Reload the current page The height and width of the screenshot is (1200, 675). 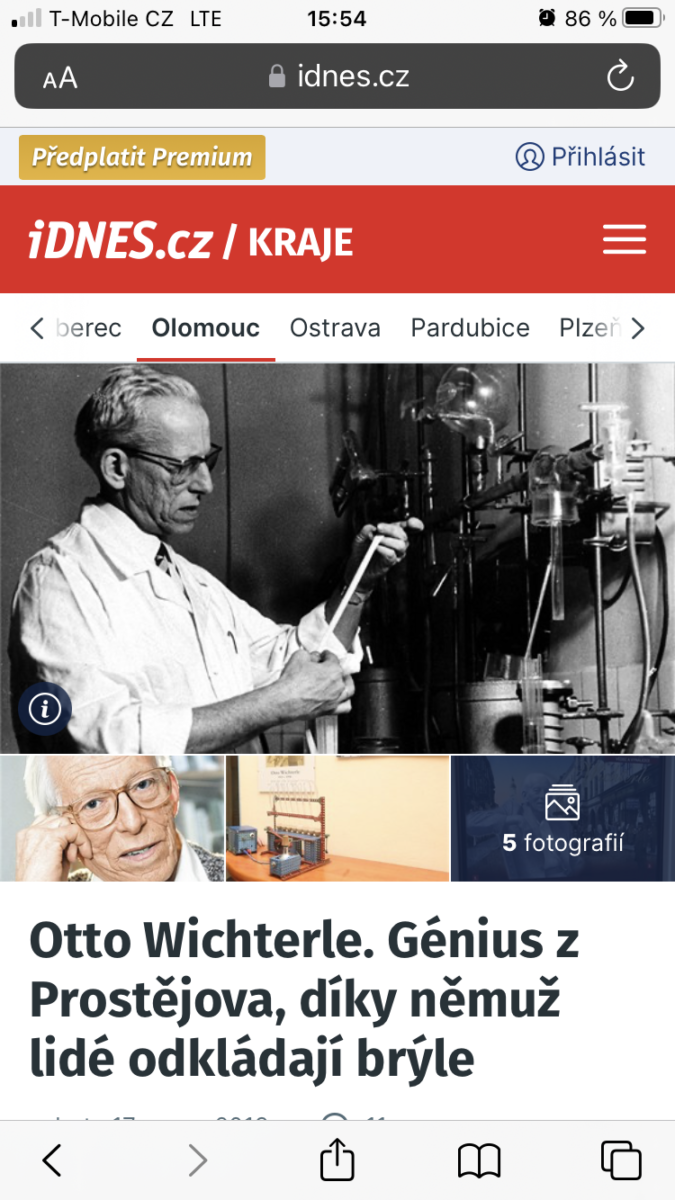pos(620,77)
